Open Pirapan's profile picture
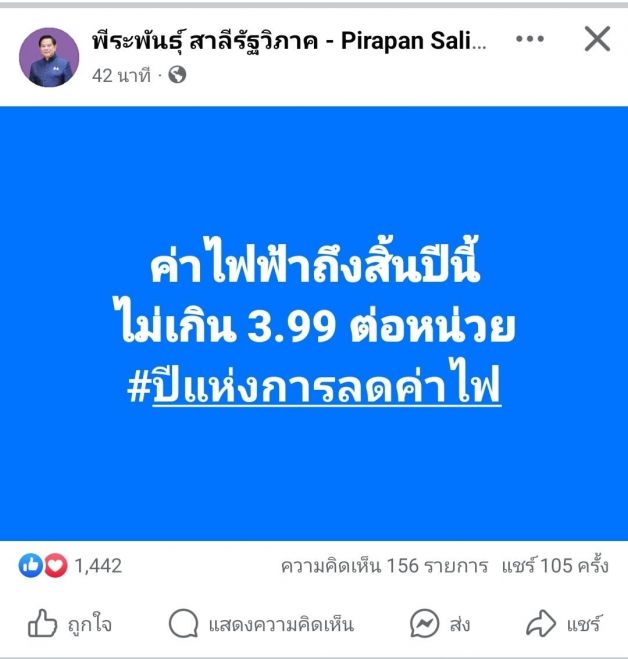 pos(48,57)
